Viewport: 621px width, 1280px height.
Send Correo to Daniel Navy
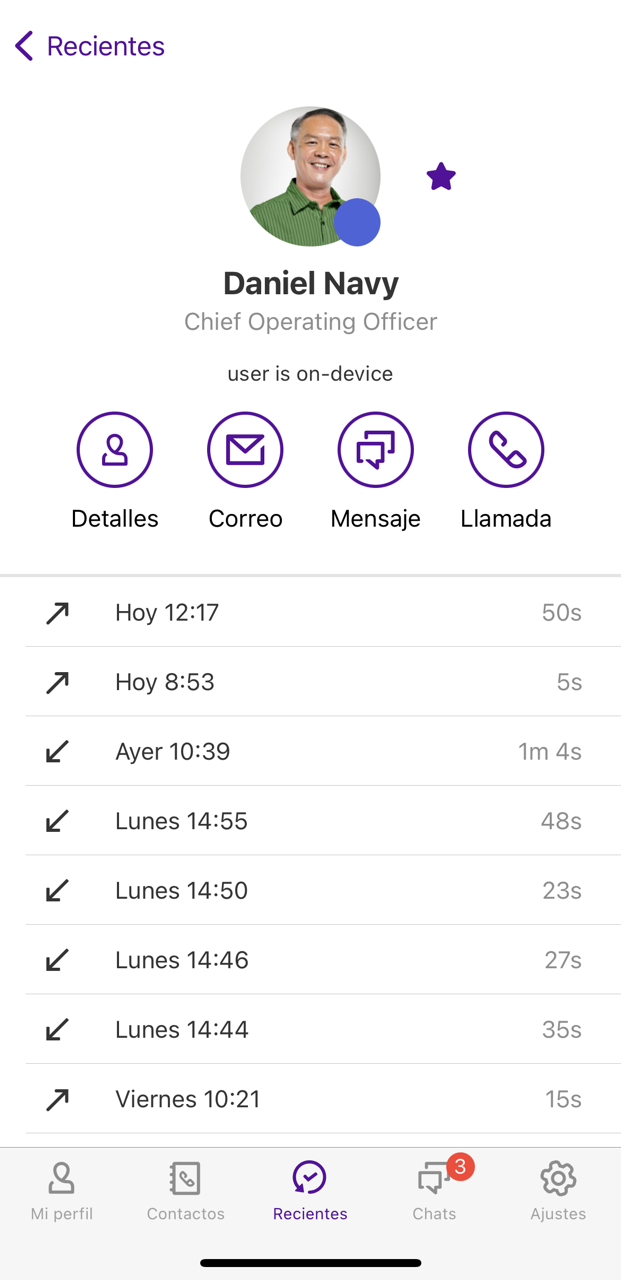pos(245,450)
